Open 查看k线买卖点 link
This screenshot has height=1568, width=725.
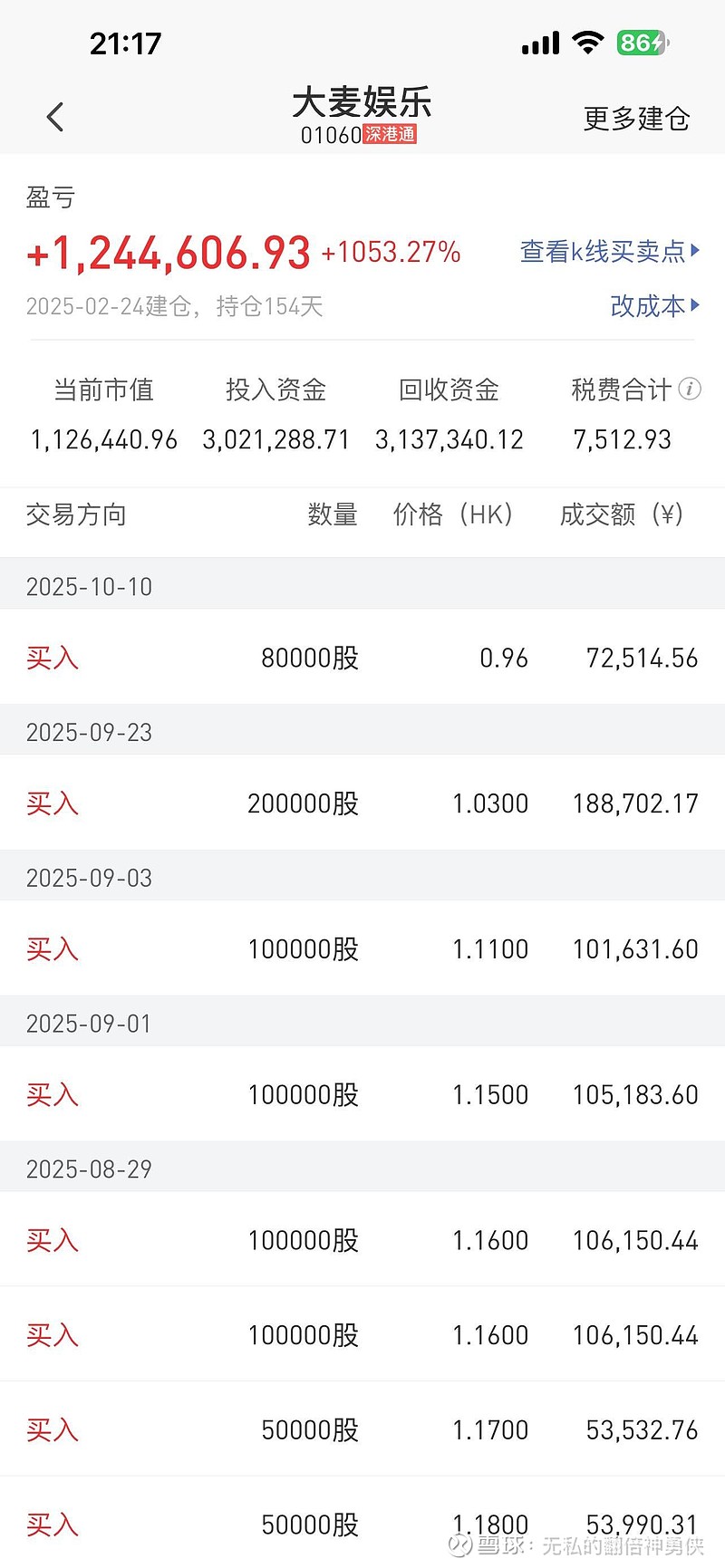pos(609,251)
